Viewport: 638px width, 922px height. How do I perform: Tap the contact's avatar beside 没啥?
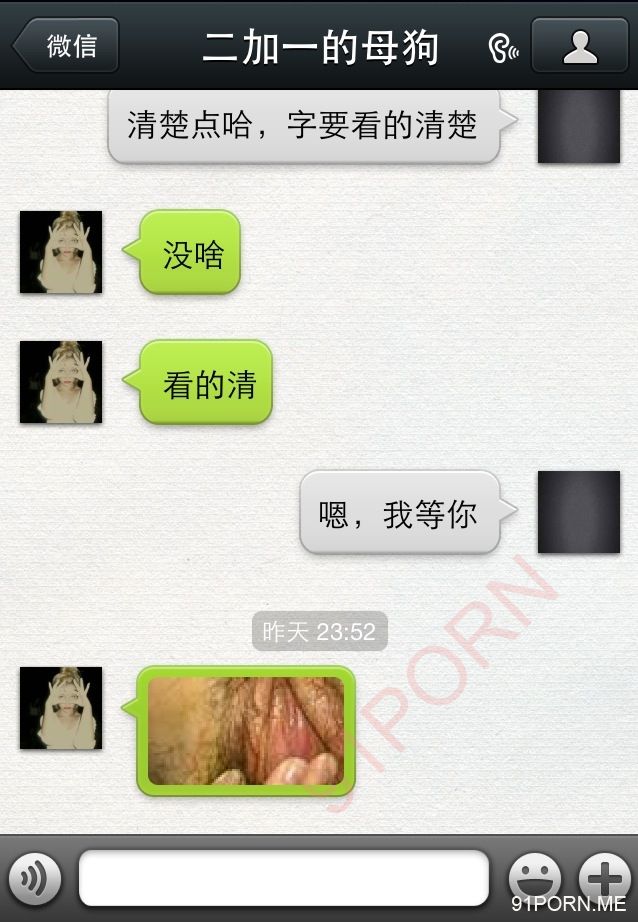pos(61,252)
